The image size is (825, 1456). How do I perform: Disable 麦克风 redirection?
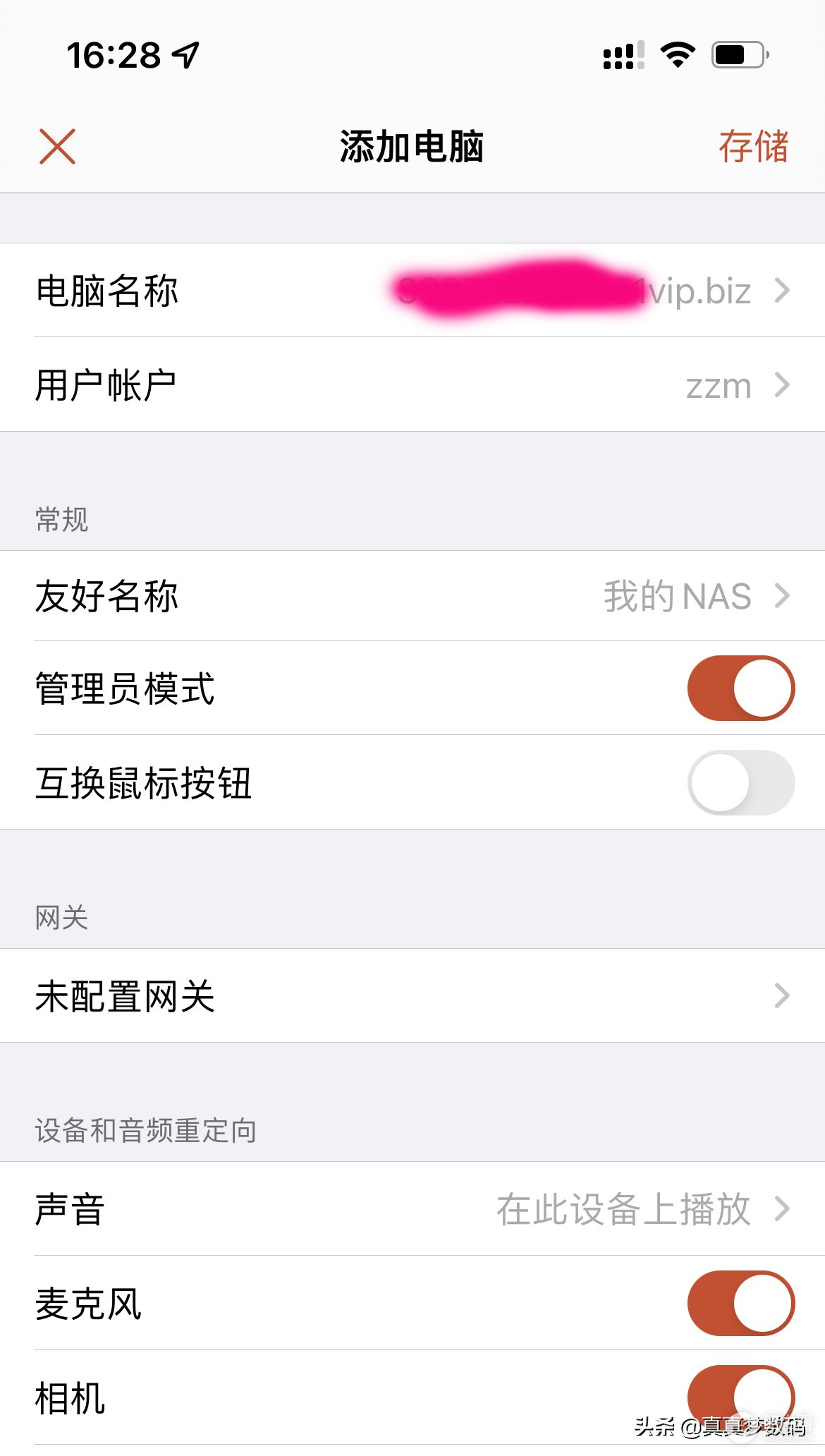[740, 1304]
